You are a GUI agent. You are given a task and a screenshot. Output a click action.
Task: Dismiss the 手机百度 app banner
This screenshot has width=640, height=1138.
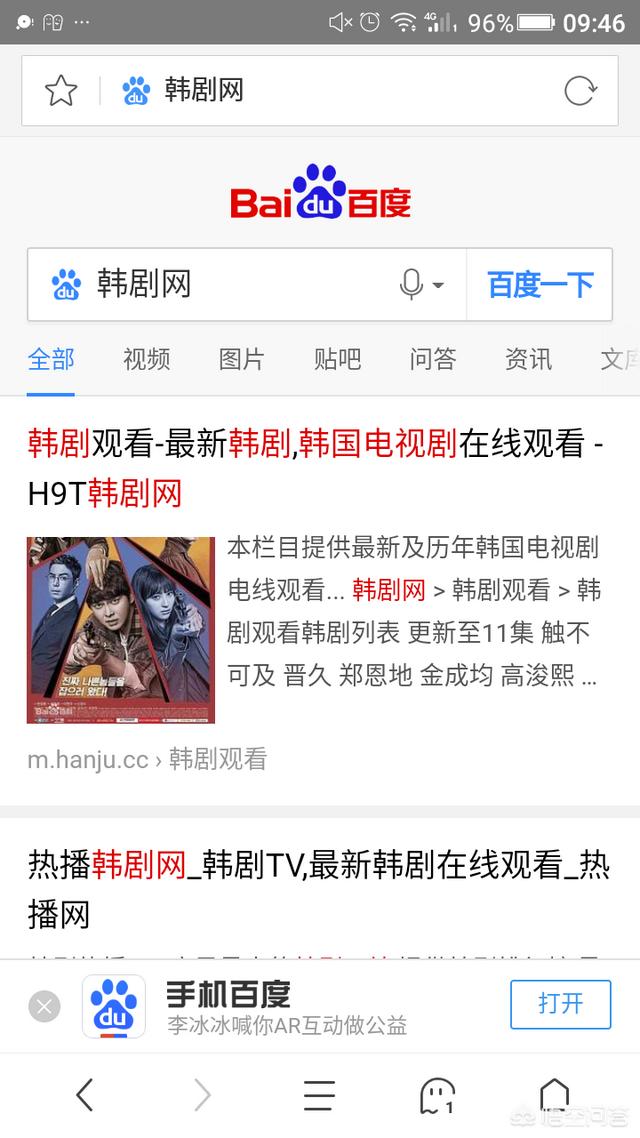[x=44, y=1006]
